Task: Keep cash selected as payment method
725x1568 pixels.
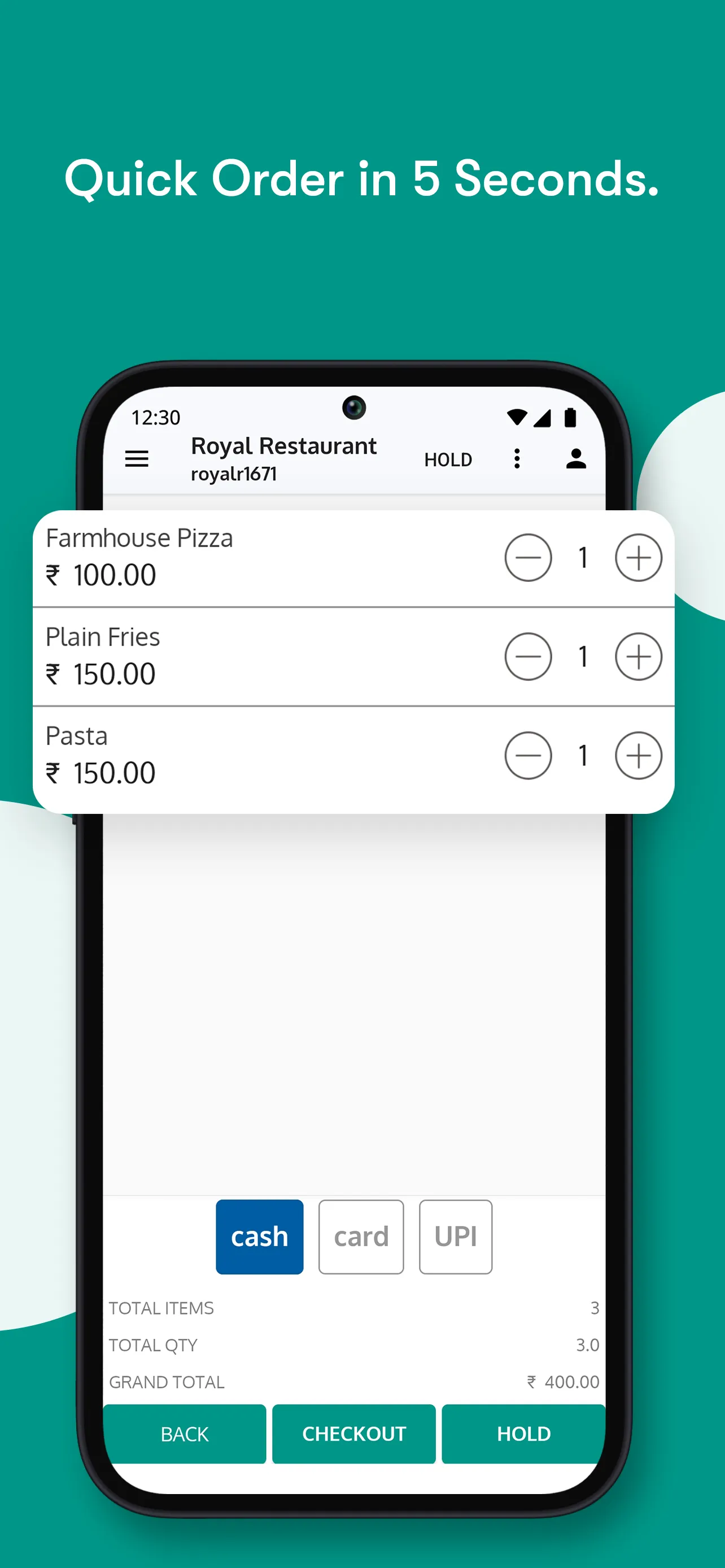Action: click(259, 1237)
